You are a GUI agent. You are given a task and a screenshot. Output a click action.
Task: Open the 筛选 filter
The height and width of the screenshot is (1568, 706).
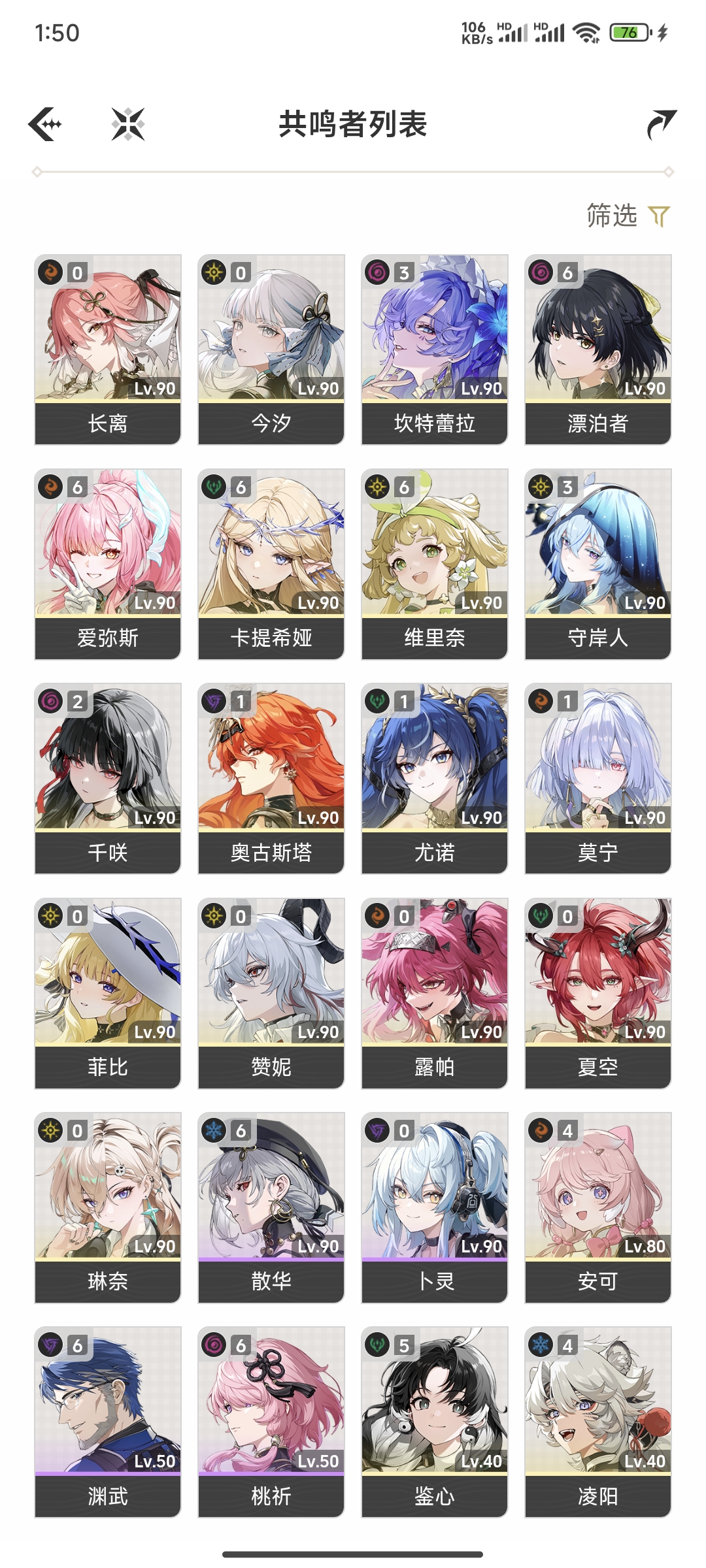click(x=628, y=216)
